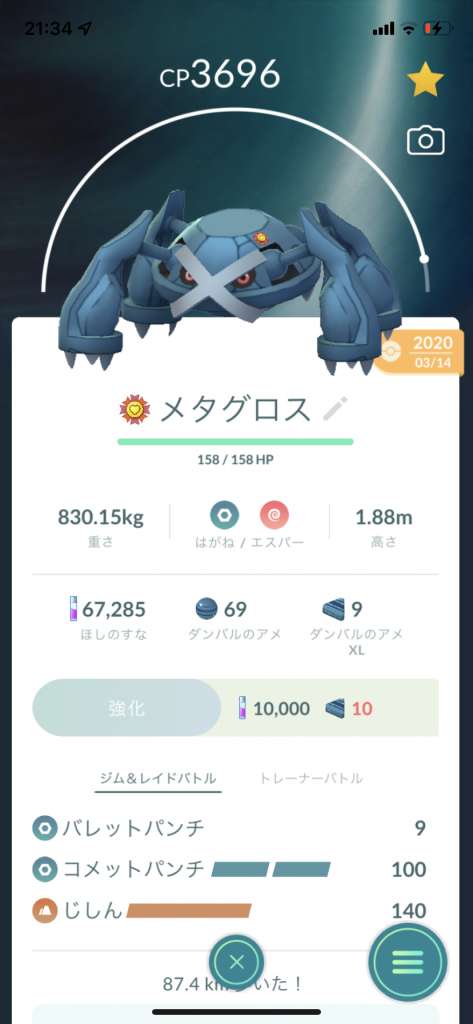Screen dimensions: 473x1024
Task: Select the ジム&レイドバトル tab
Action: click(157, 778)
